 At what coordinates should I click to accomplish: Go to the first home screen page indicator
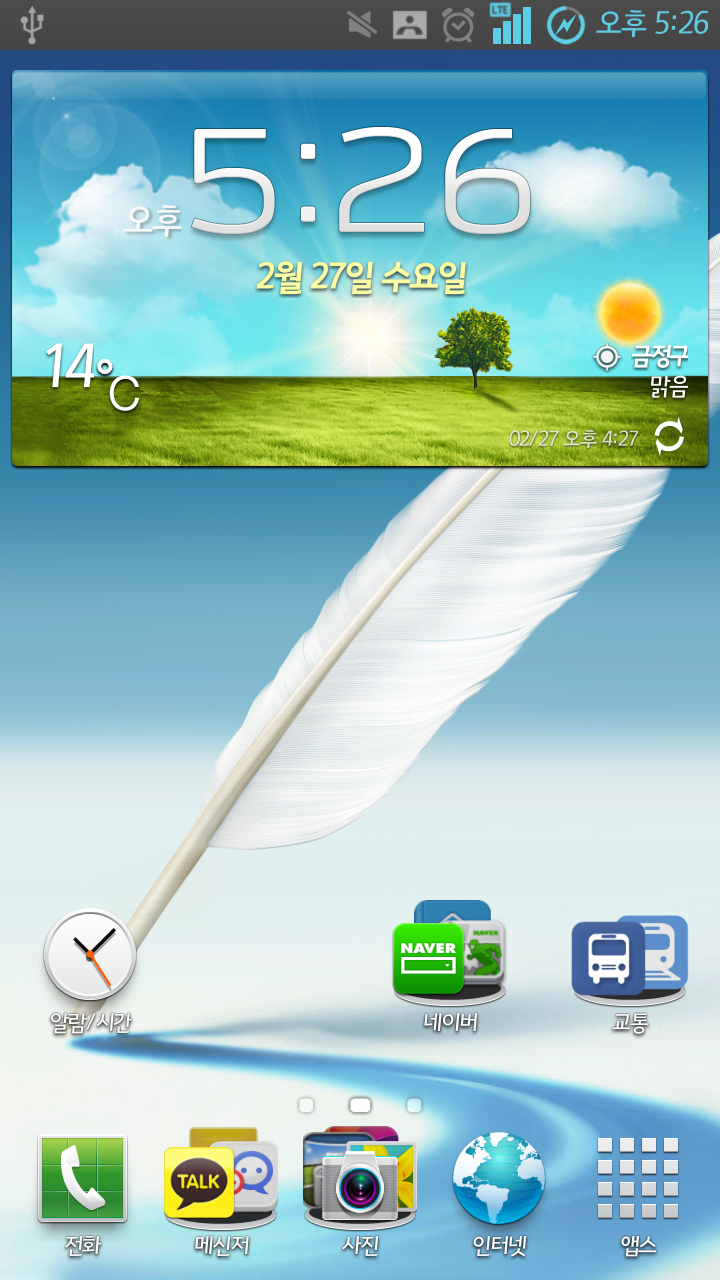[x=307, y=1105]
